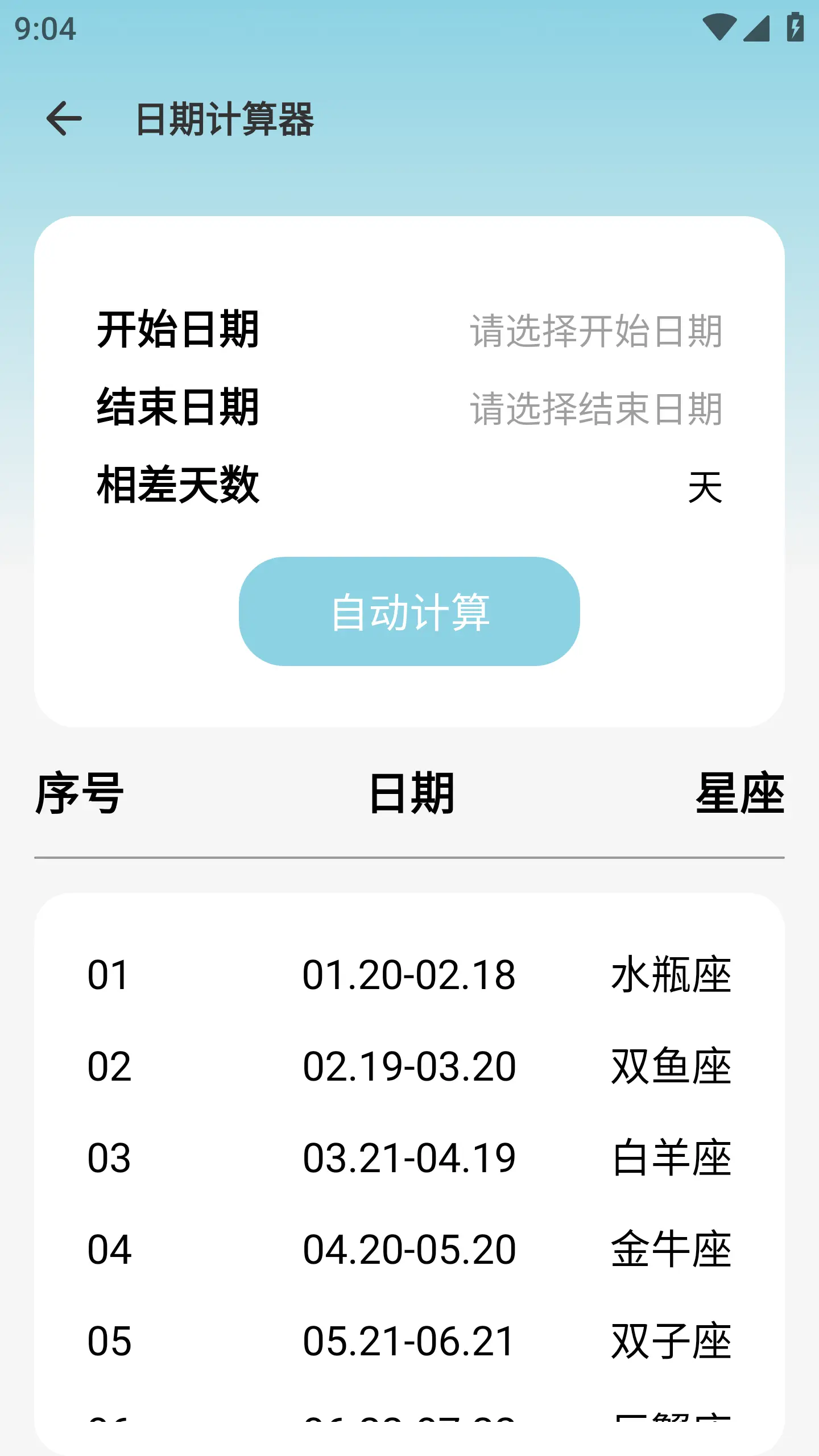This screenshot has height=1456, width=819.
Task: Tap the date range 01.20-02.18
Action: click(x=409, y=976)
